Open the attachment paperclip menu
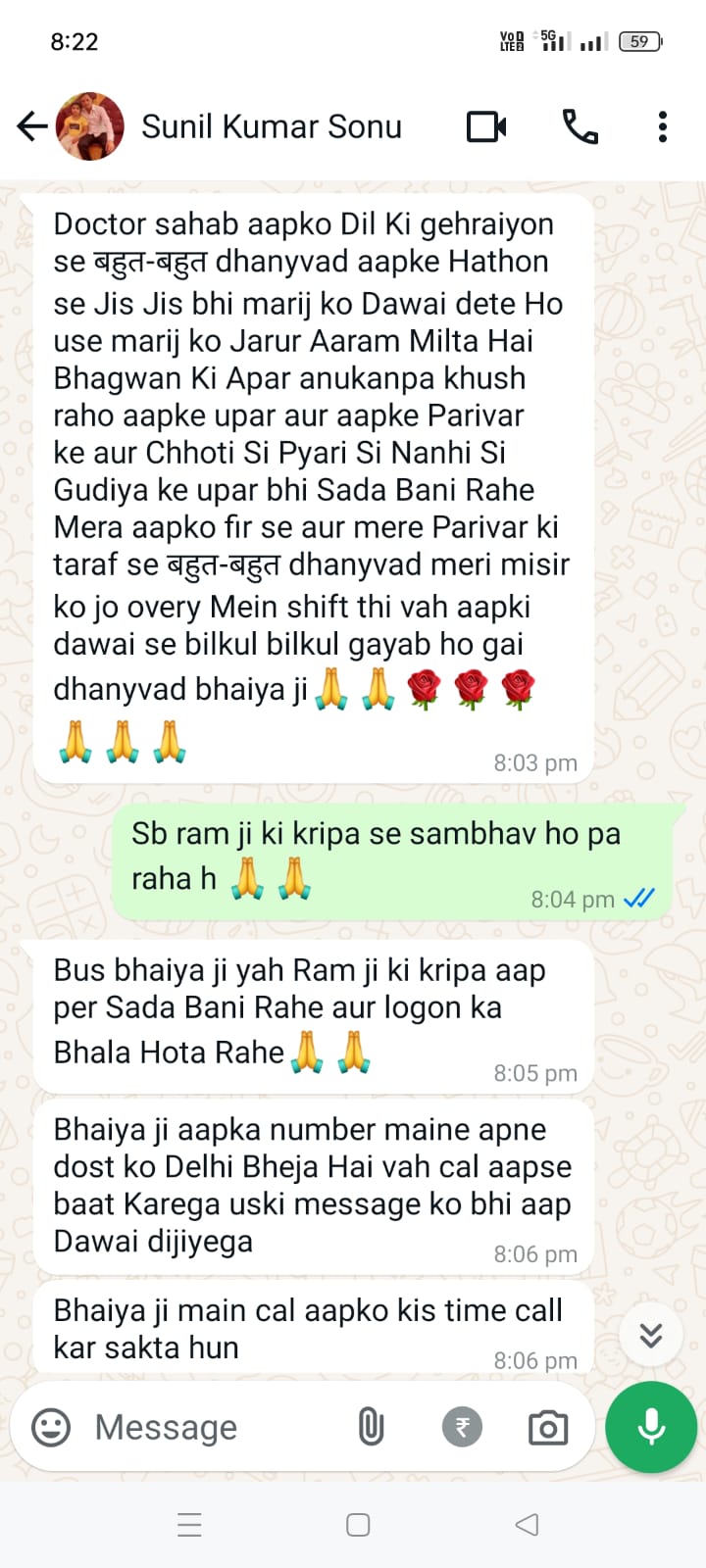Image resolution: width=706 pixels, height=1568 pixels. tap(371, 1427)
